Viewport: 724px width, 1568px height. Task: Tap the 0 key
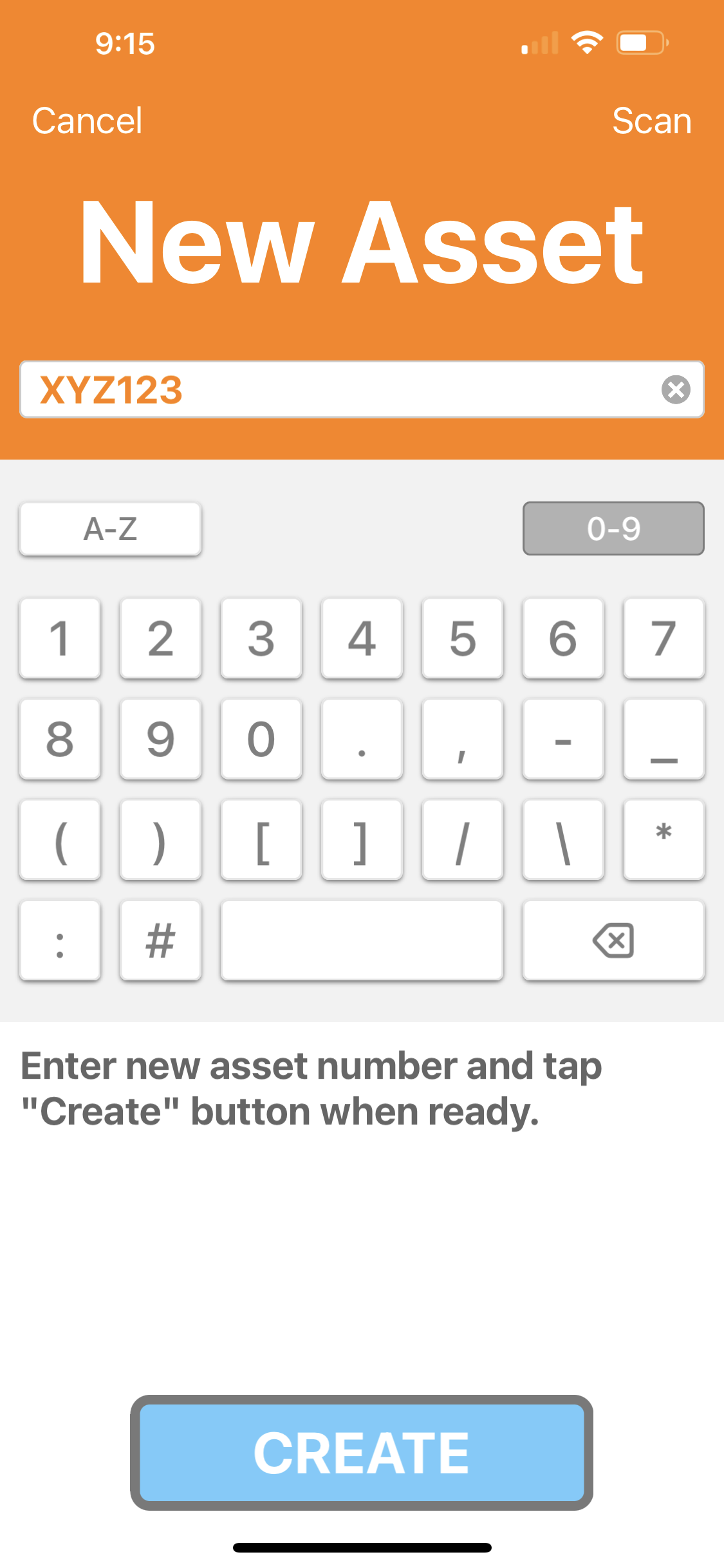point(261,739)
